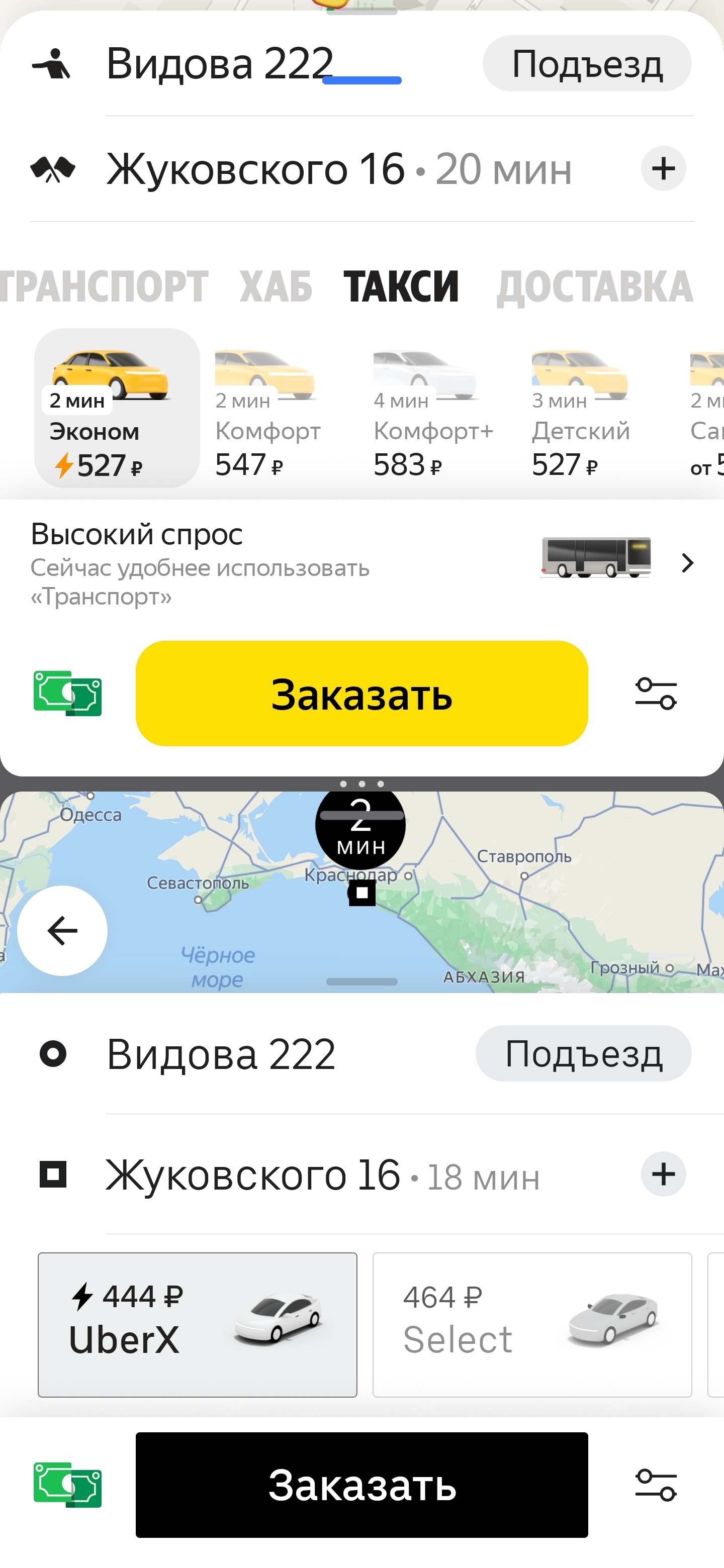Open the Доставка tab
The width and height of the screenshot is (724, 1568).
[x=594, y=286]
